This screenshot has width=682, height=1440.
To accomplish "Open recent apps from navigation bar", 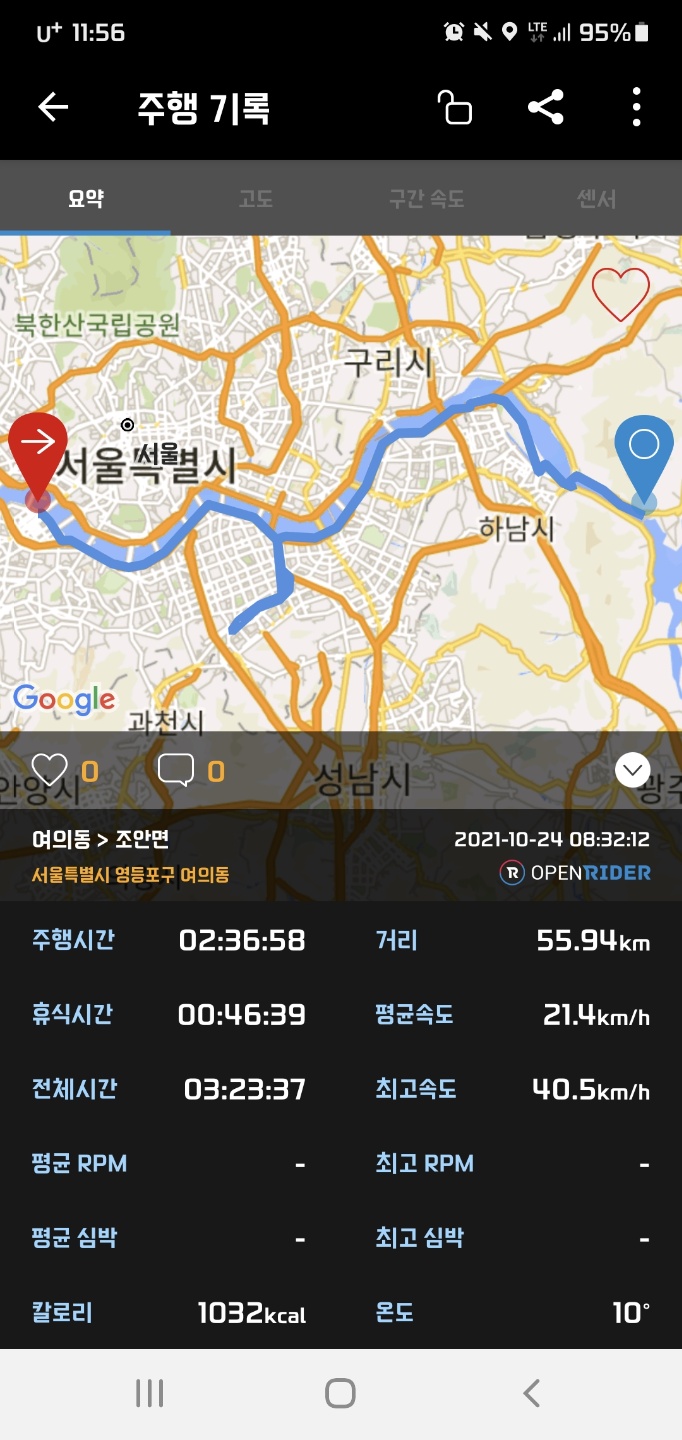I will pyautogui.click(x=149, y=1393).
